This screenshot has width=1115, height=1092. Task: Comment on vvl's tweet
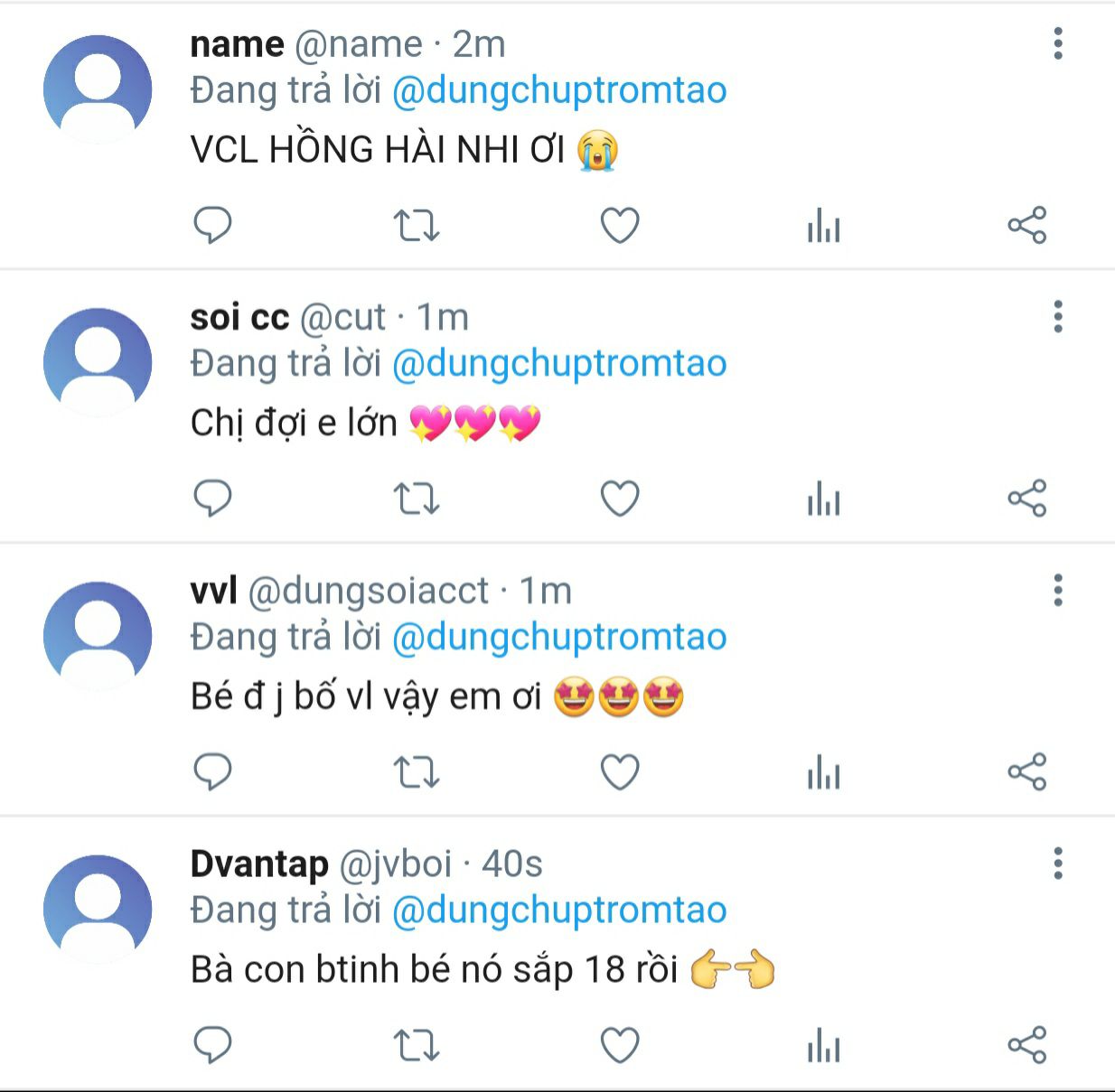(x=213, y=771)
